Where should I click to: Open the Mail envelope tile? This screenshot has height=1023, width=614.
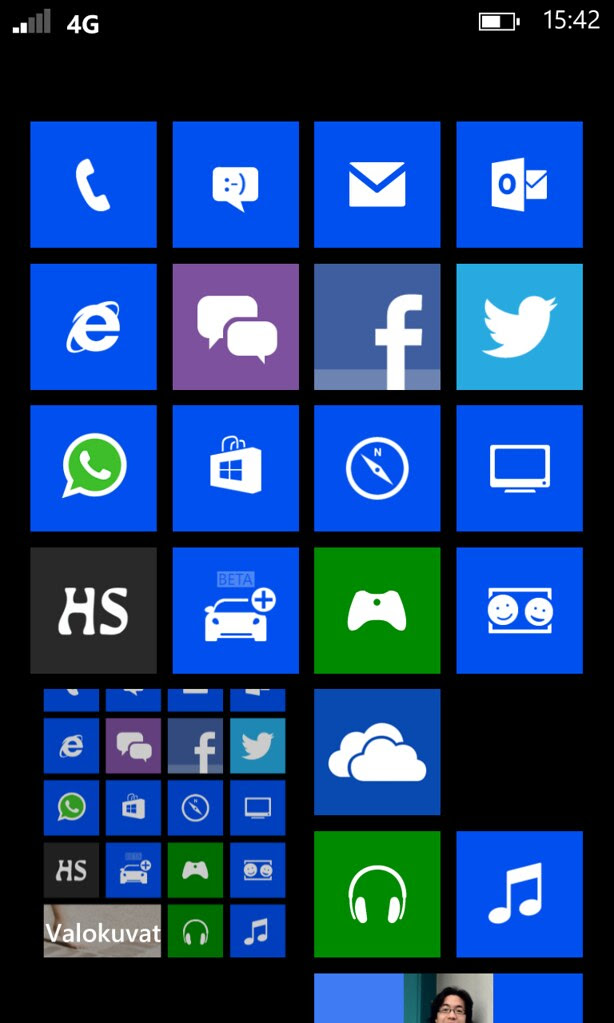(x=377, y=185)
